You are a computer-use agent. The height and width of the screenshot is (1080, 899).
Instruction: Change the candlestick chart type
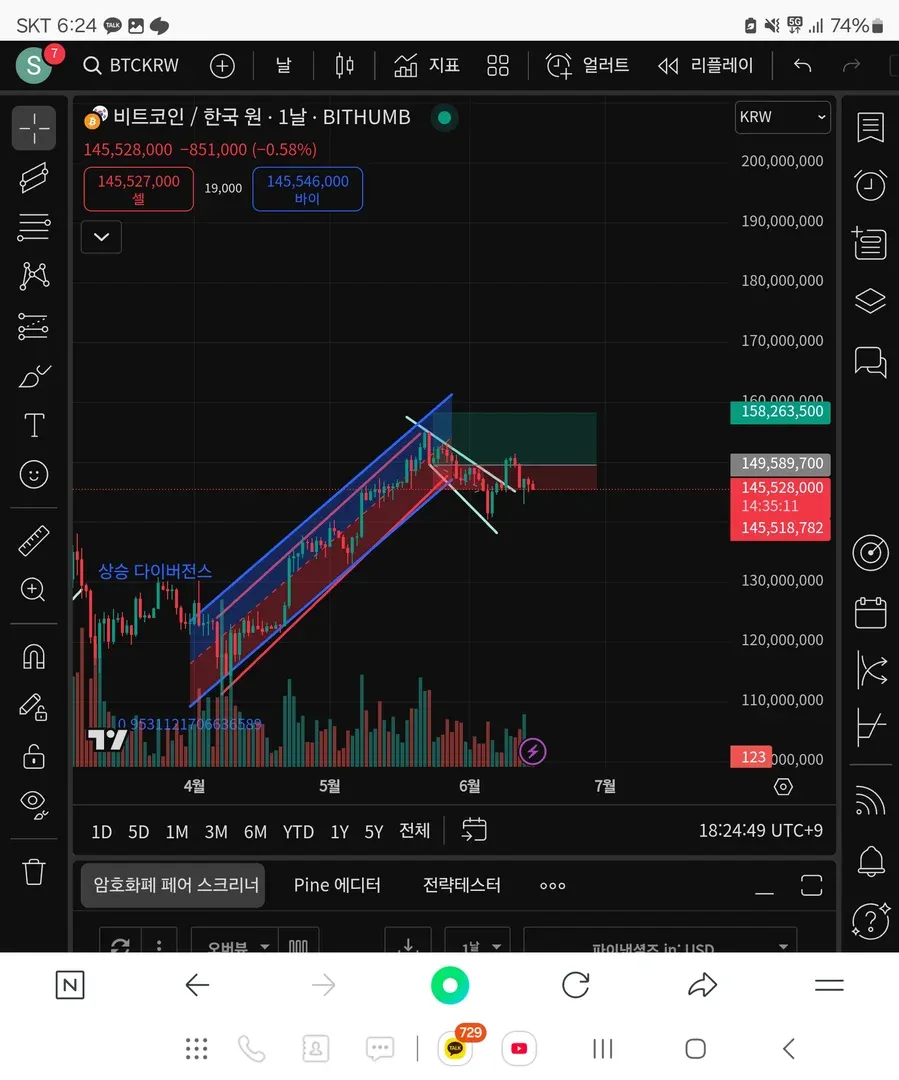point(344,66)
